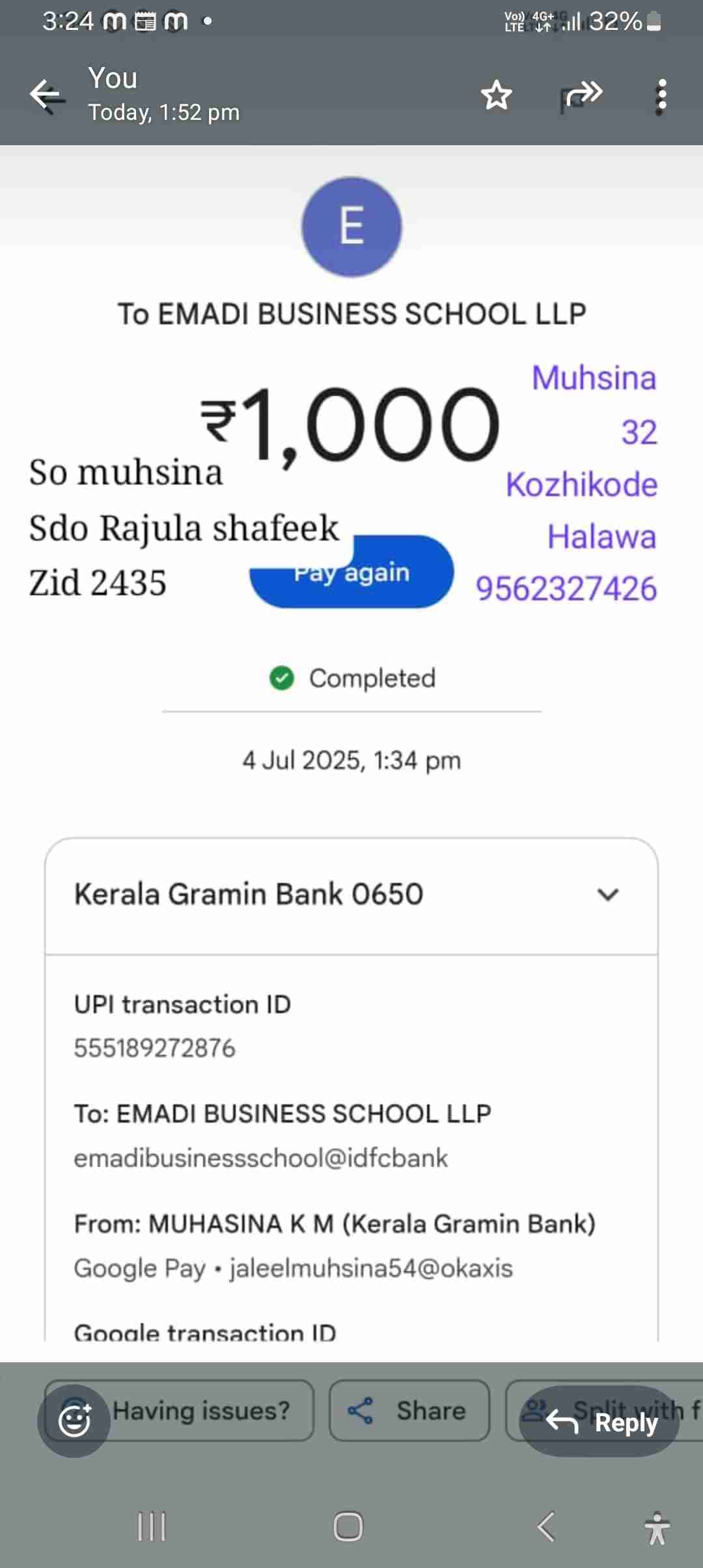Open the three-dot overflow menu
Screen dimensions: 703x1568
tap(661, 96)
